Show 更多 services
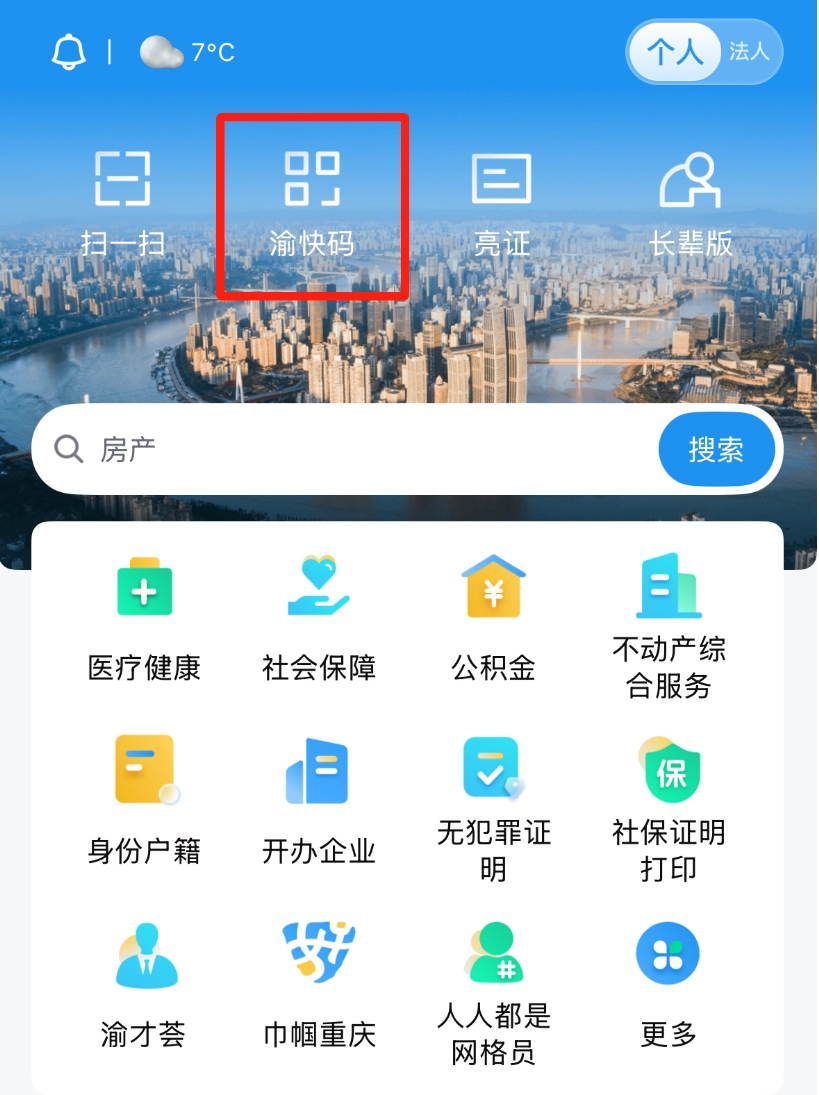Image resolution: width=819 pixels, height=1095 pixels. [668, 985]
